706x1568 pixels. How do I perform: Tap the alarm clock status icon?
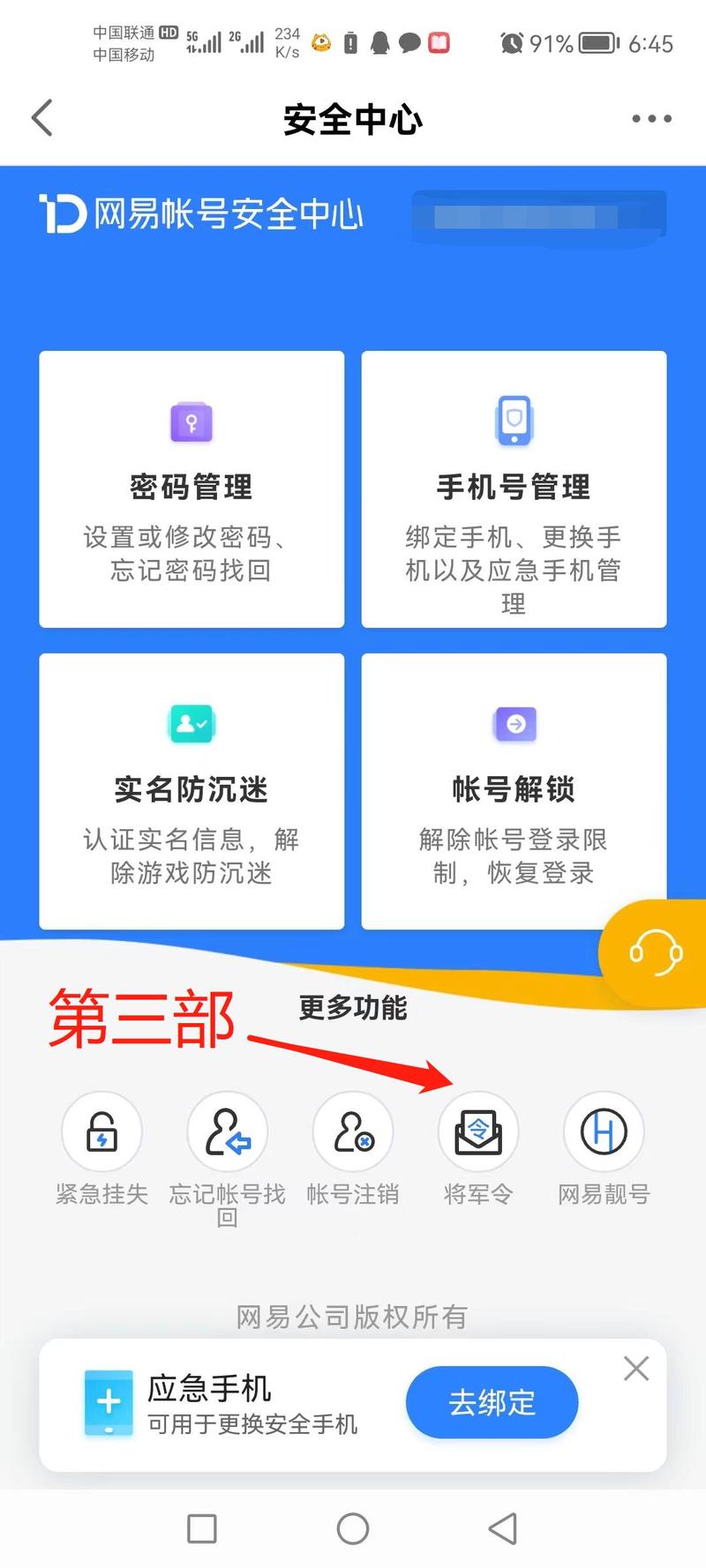pyautogui.click(x=512, y=42)
